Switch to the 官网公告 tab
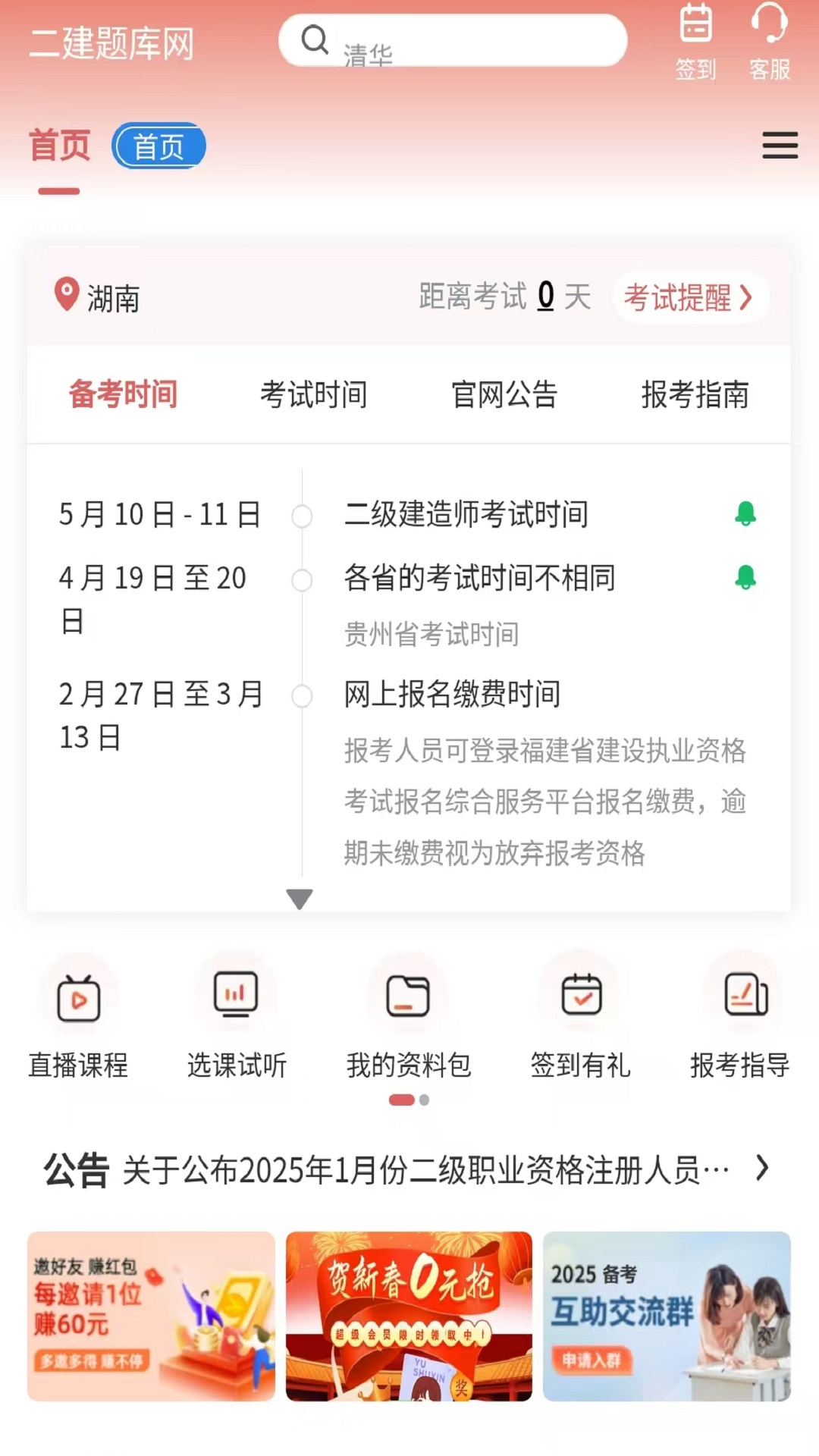The height and width of the screenshot is (1456, 819). pos(504,394)
